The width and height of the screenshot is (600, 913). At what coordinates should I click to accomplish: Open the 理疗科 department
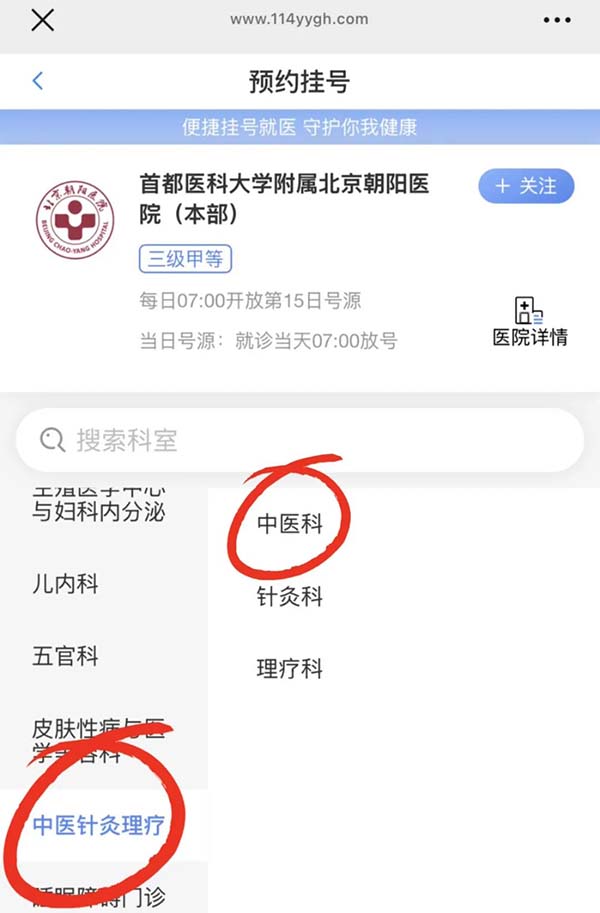tap(290, 669)
